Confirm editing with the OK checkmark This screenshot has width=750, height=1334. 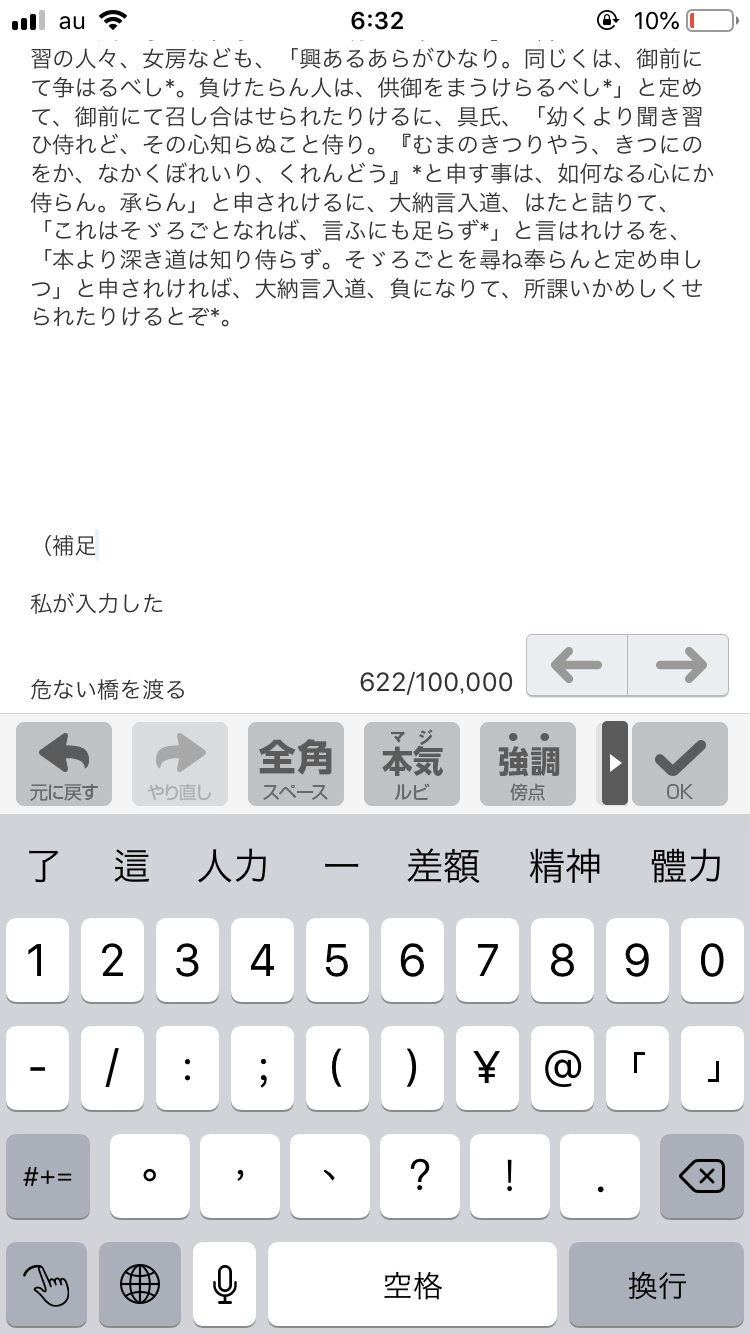[x=680, y=764]
